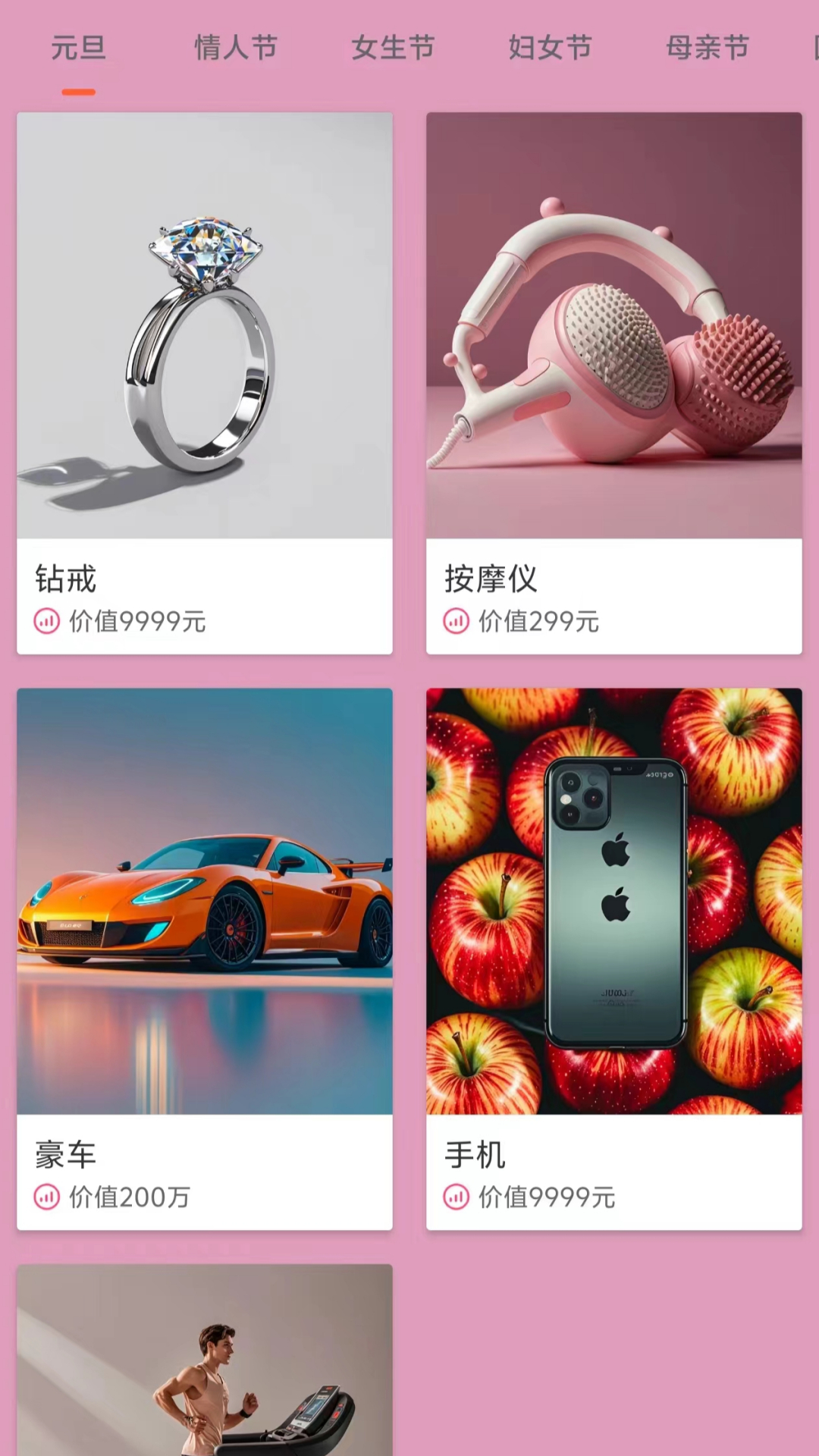Select the 元旦 tab
819x1456 pixels.
click(78, 48)
